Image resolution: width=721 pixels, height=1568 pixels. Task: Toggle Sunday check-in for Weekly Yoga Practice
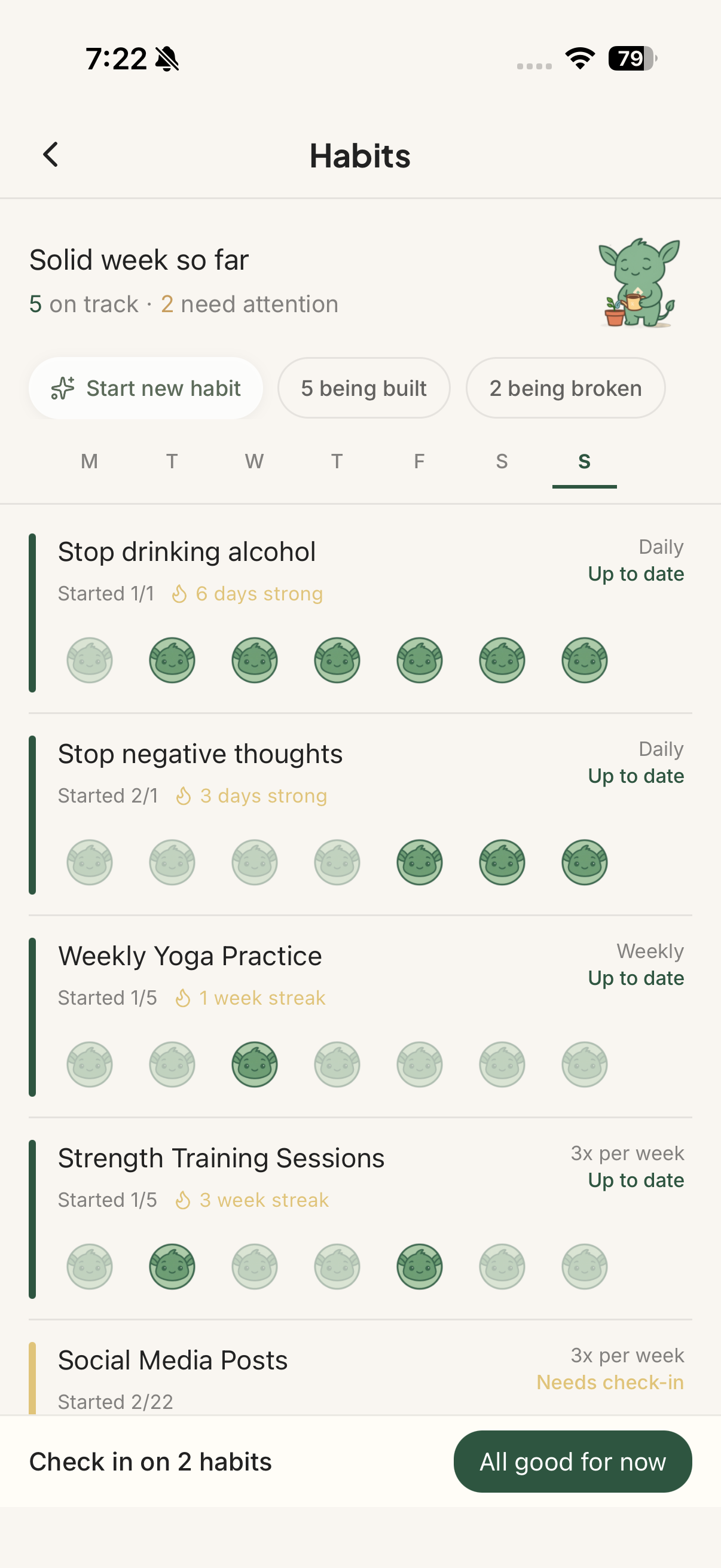(585, 1064)
